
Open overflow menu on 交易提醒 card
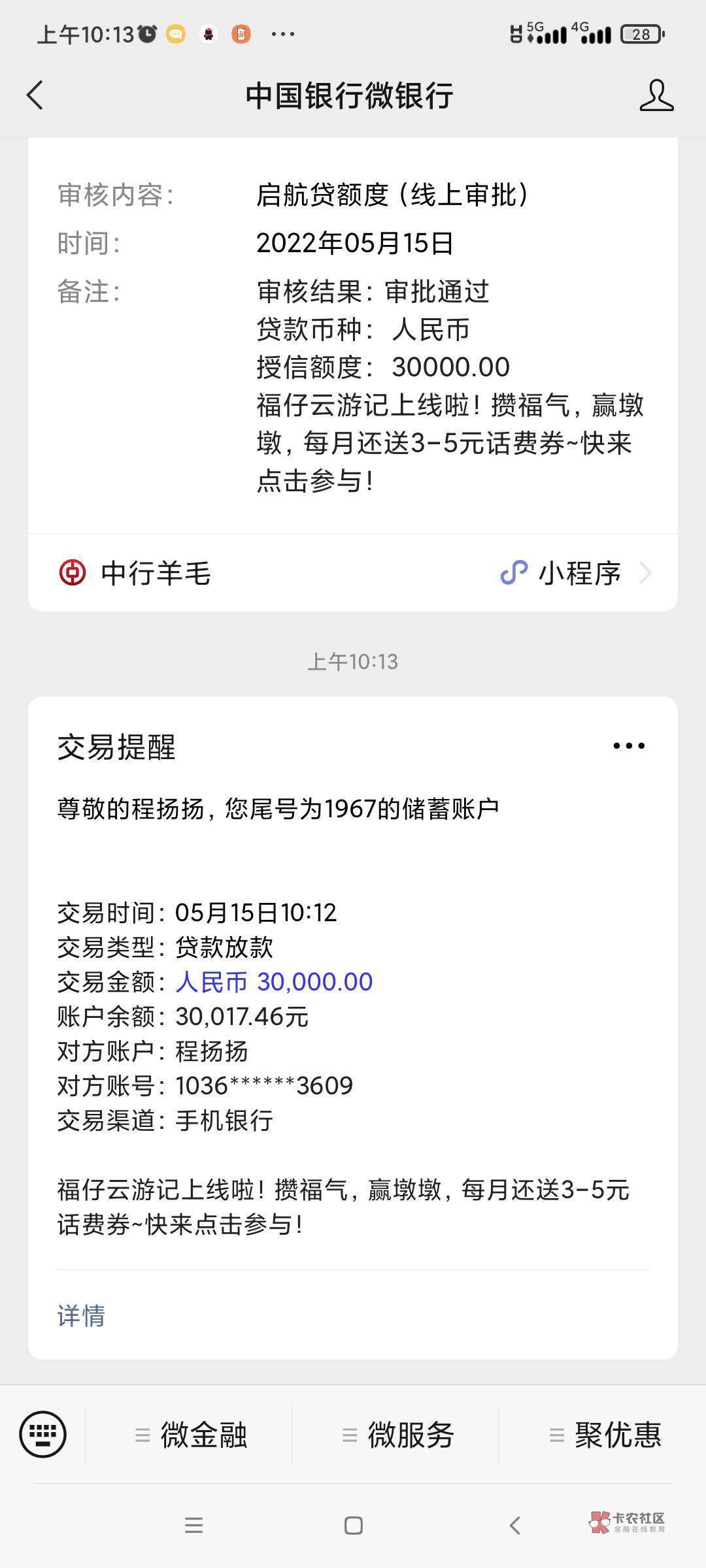pyautogui.click(x=629, y=746)
